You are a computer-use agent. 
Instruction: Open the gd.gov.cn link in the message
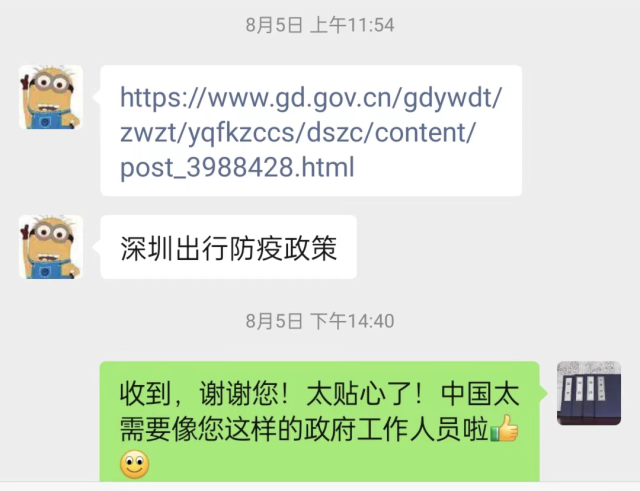pyautogui.click(x=310, y=132)
